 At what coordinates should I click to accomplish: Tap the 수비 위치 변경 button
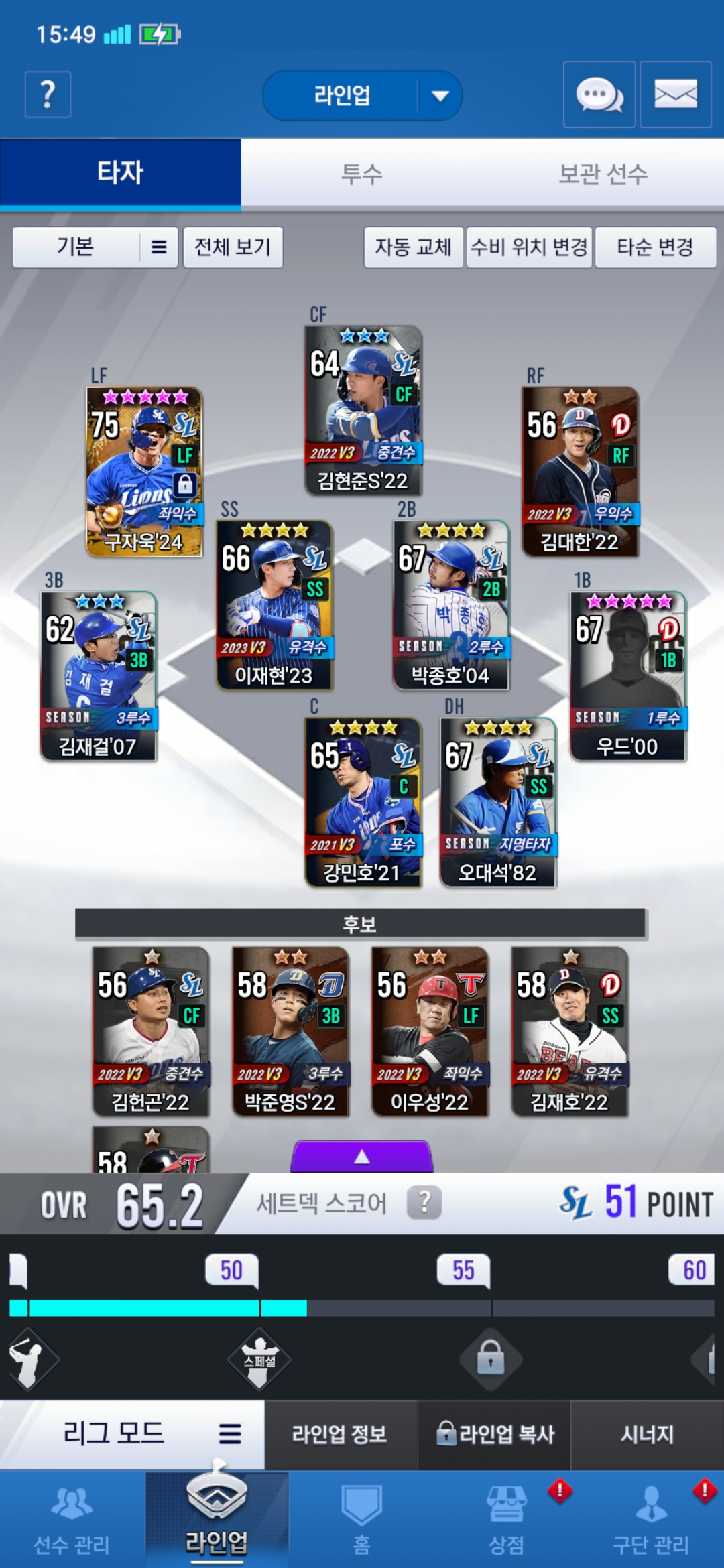click(529, 247)
